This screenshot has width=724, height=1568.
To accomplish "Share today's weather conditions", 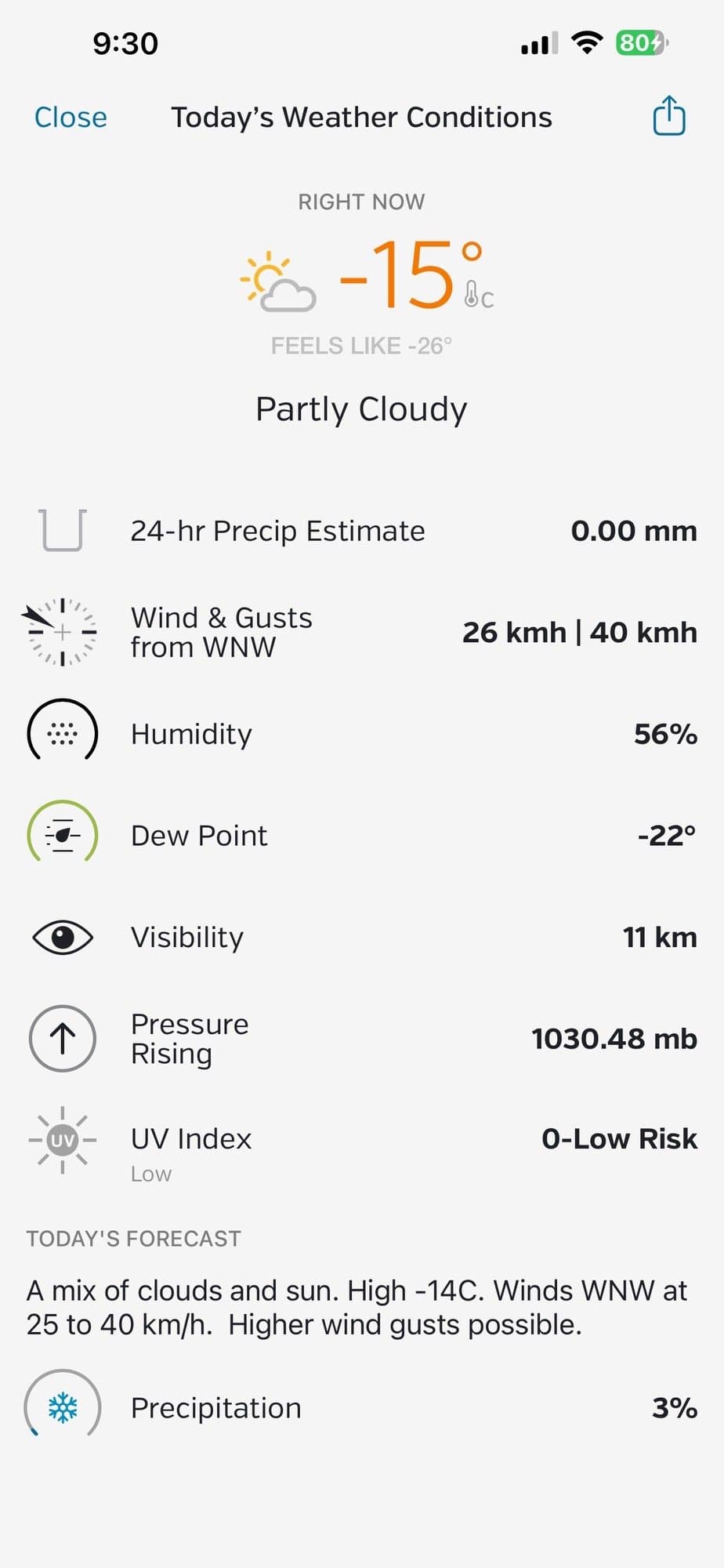I will 669,116.
